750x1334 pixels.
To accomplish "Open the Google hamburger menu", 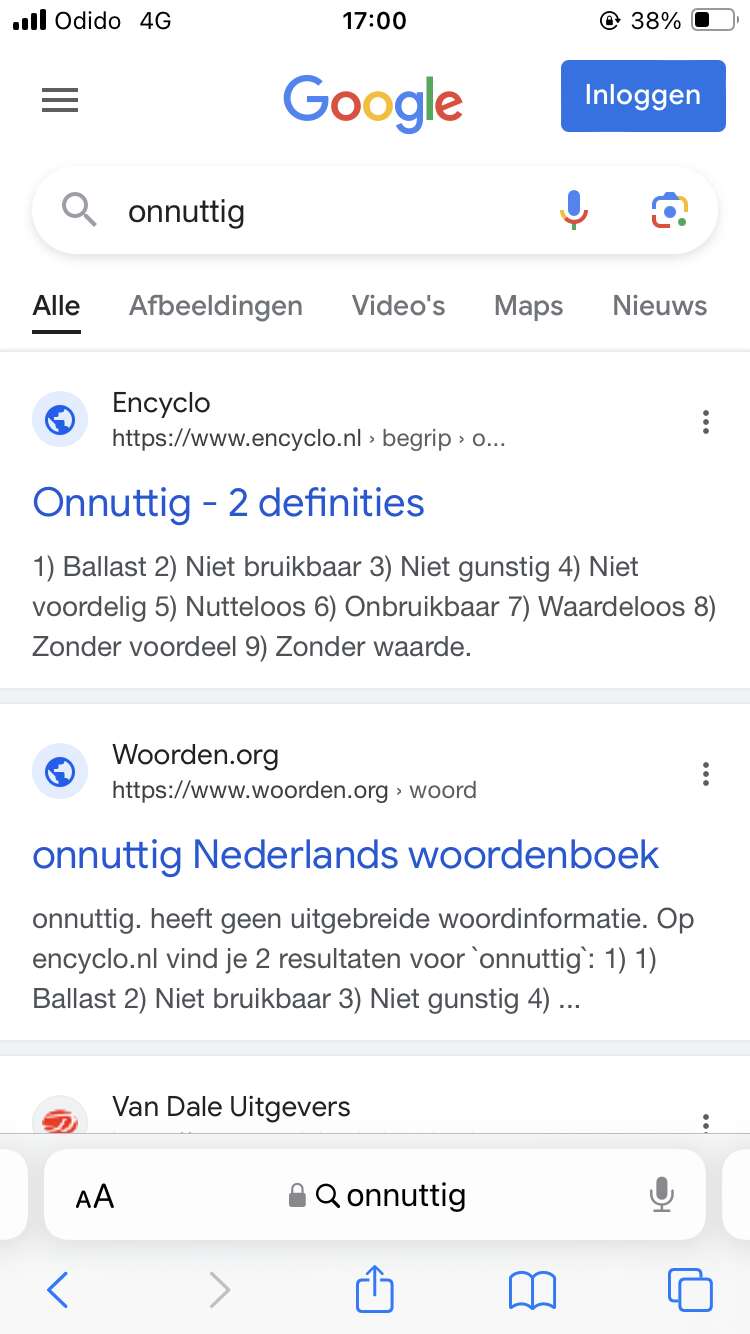I will point(60,99).
